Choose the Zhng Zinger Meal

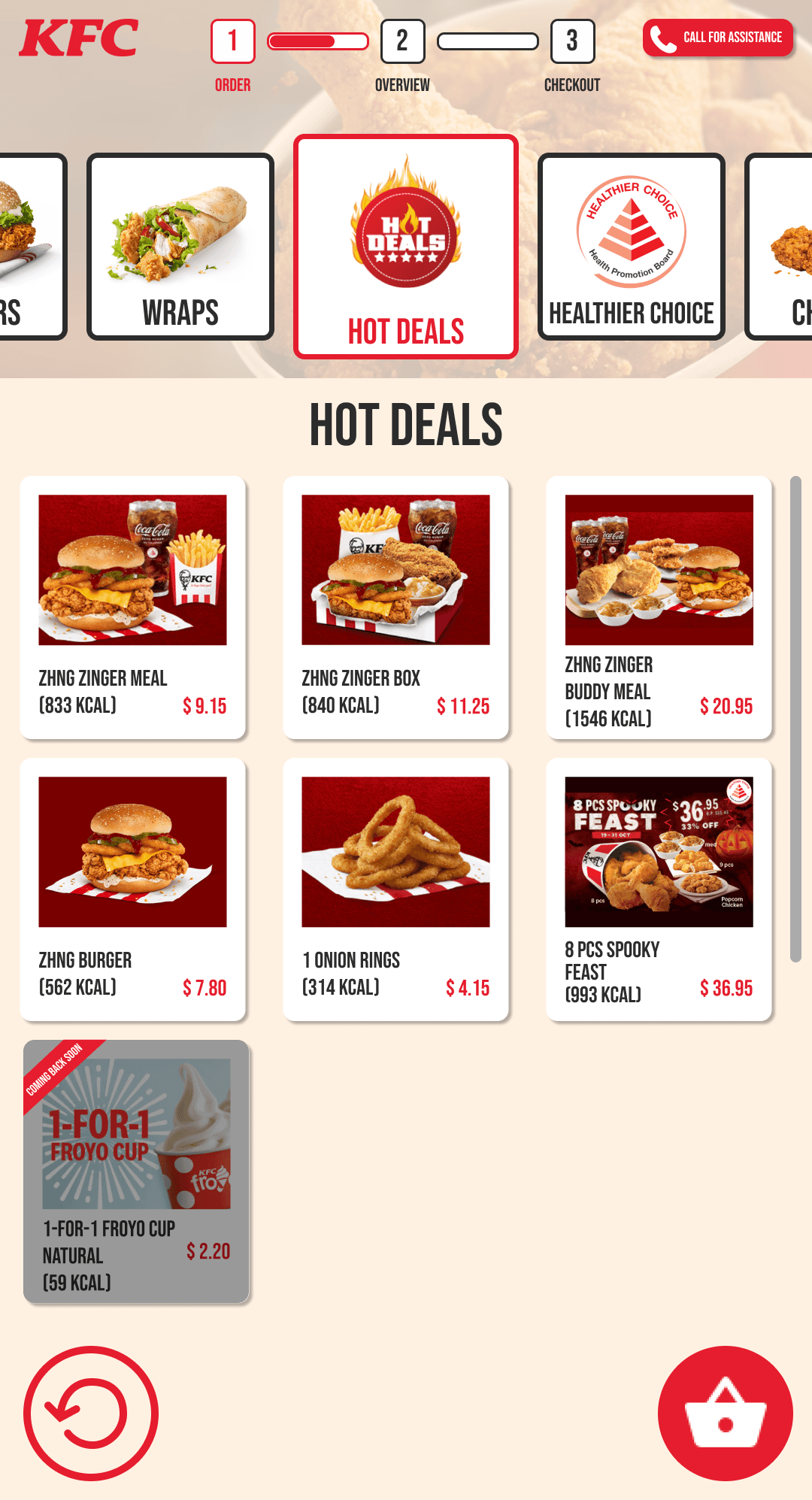click(133, 608)
